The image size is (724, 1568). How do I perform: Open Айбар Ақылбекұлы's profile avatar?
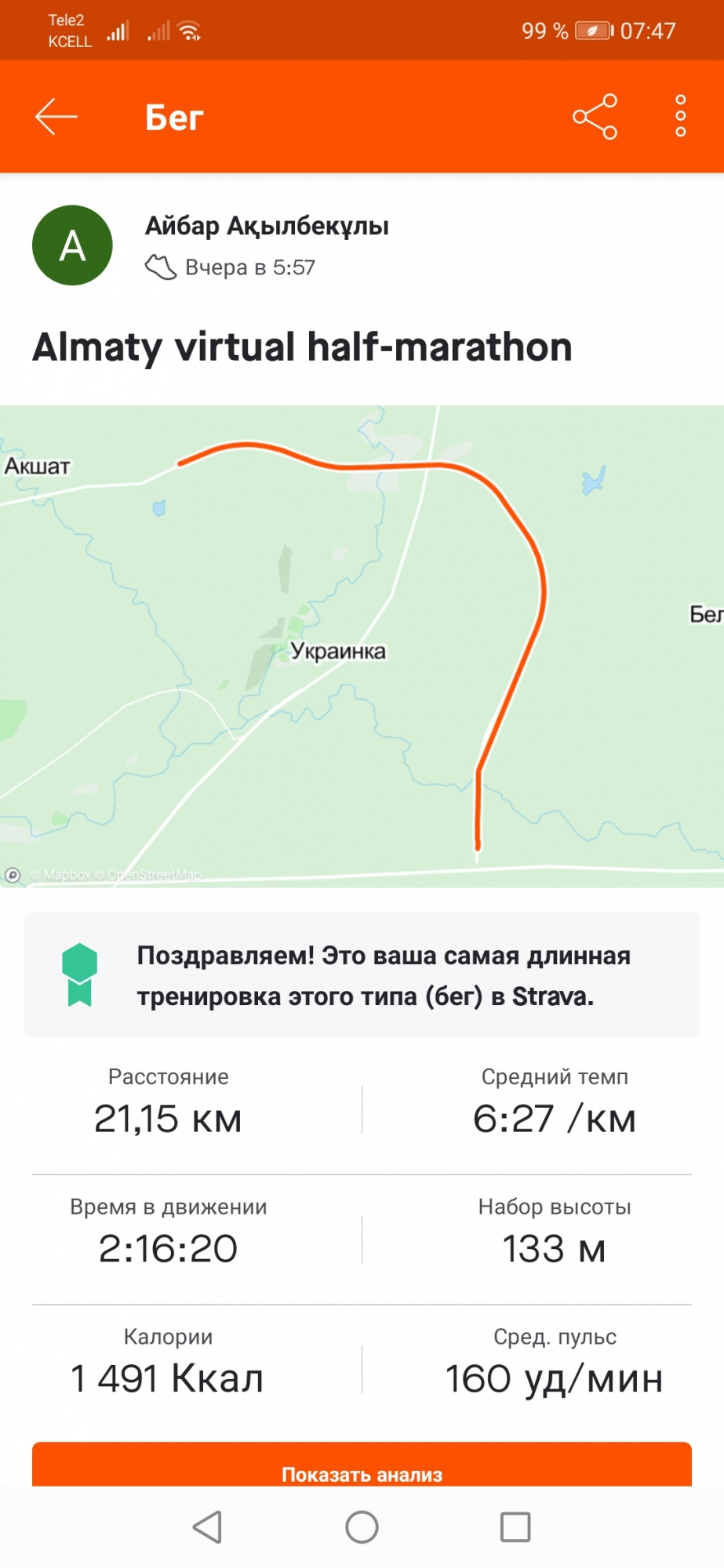(72, 245)
